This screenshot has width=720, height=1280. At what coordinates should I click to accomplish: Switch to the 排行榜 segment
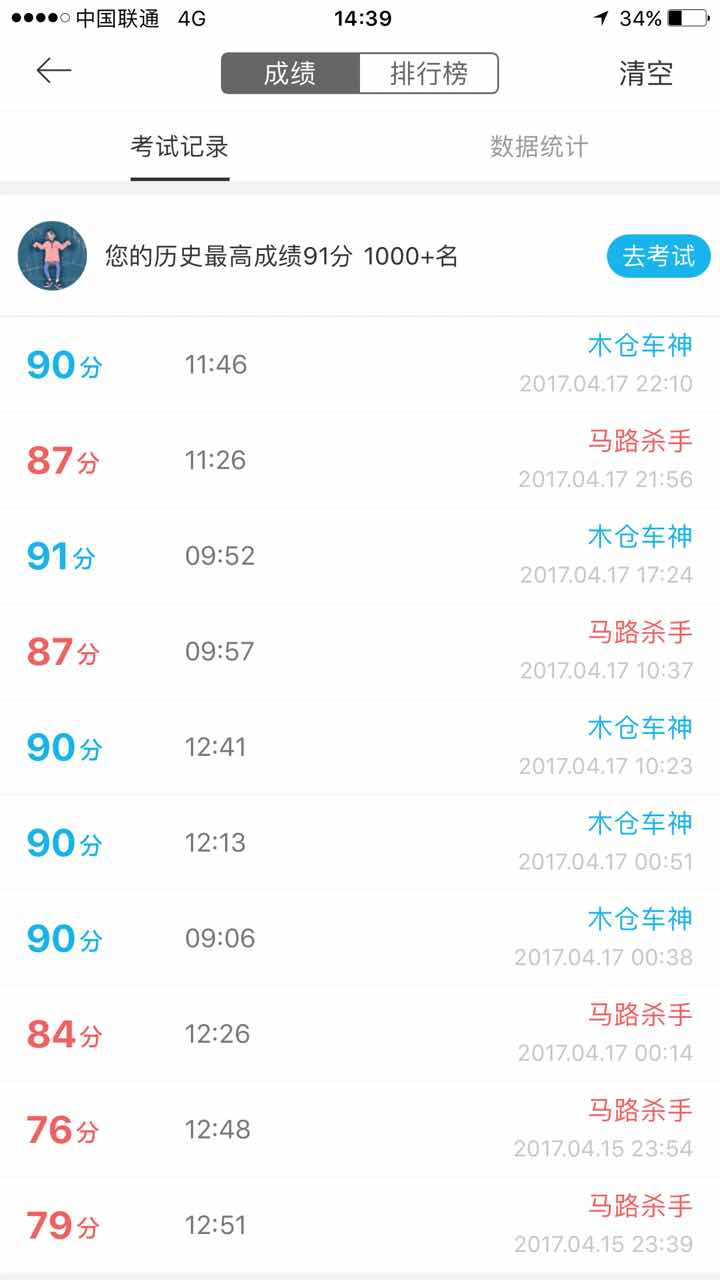point(428,74)
